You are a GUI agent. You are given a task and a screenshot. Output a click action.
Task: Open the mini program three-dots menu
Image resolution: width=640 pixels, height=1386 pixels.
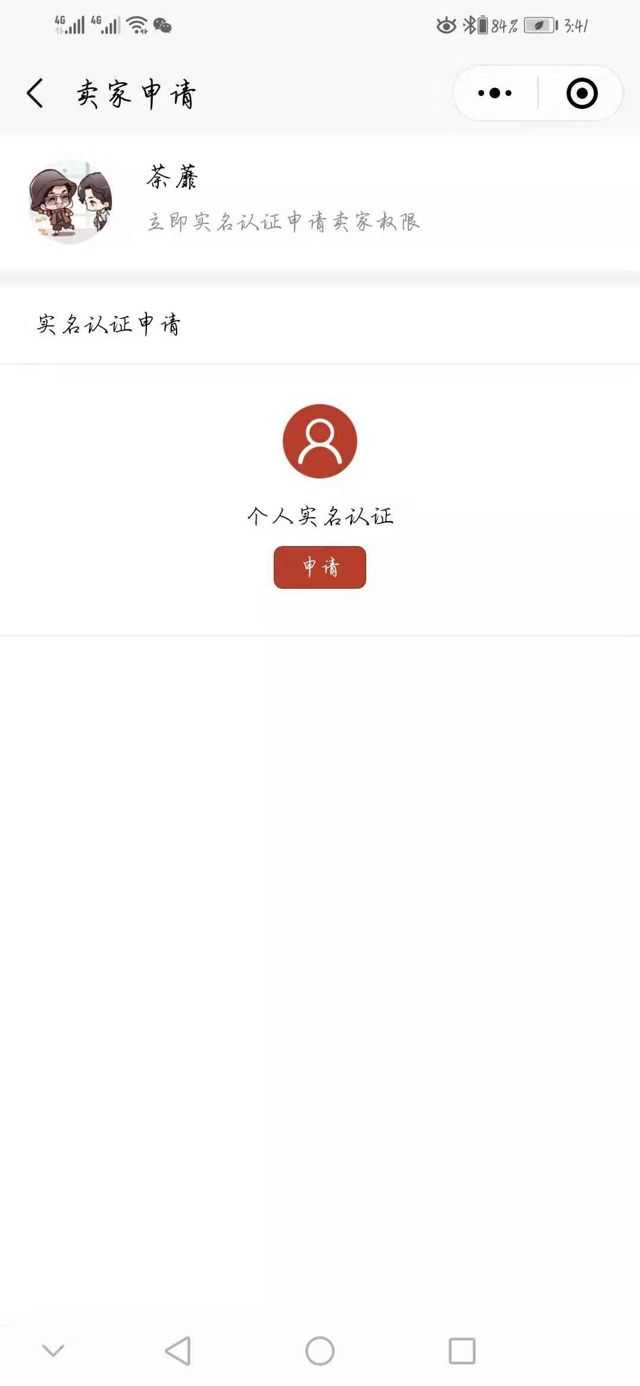(x=495, y=94)
